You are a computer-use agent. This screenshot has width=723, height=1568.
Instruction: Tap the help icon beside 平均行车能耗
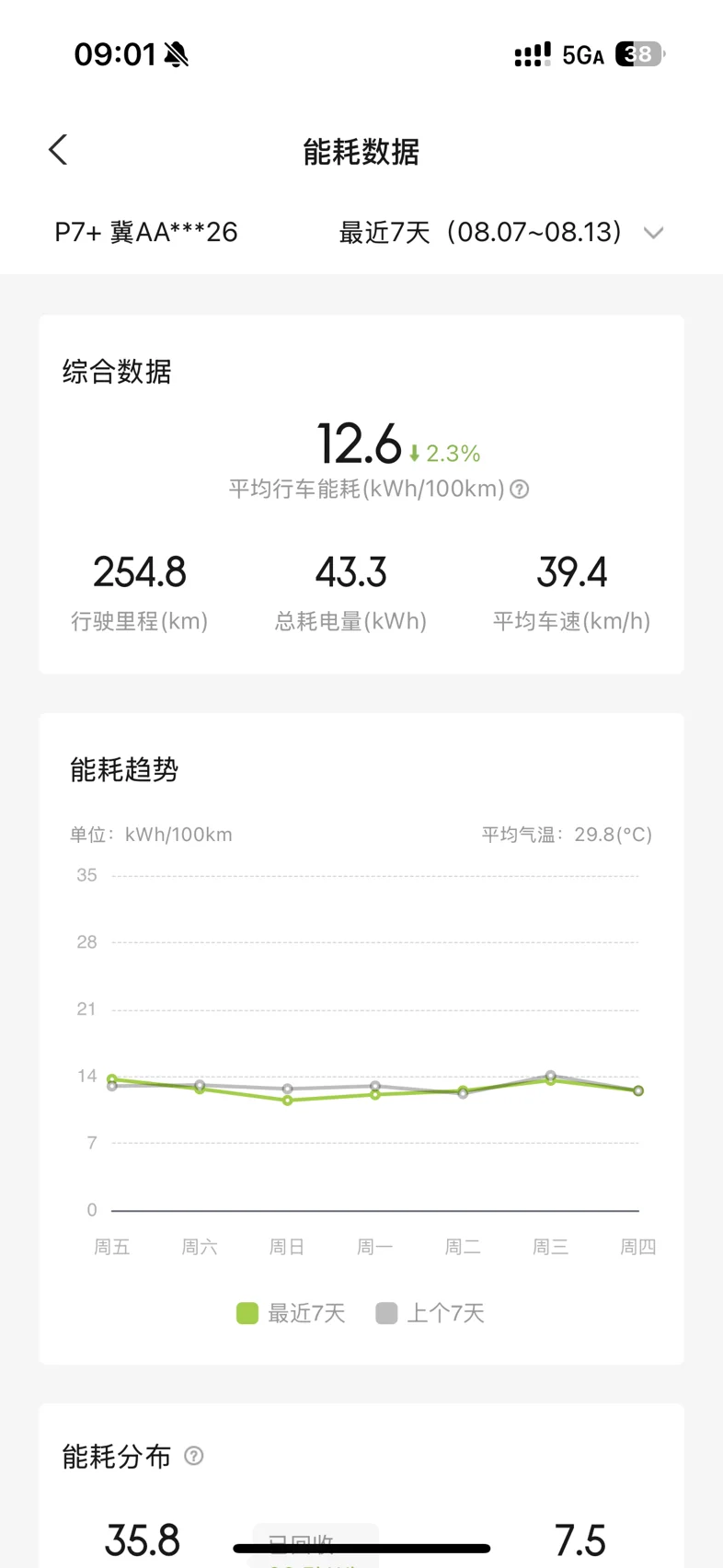520,490
